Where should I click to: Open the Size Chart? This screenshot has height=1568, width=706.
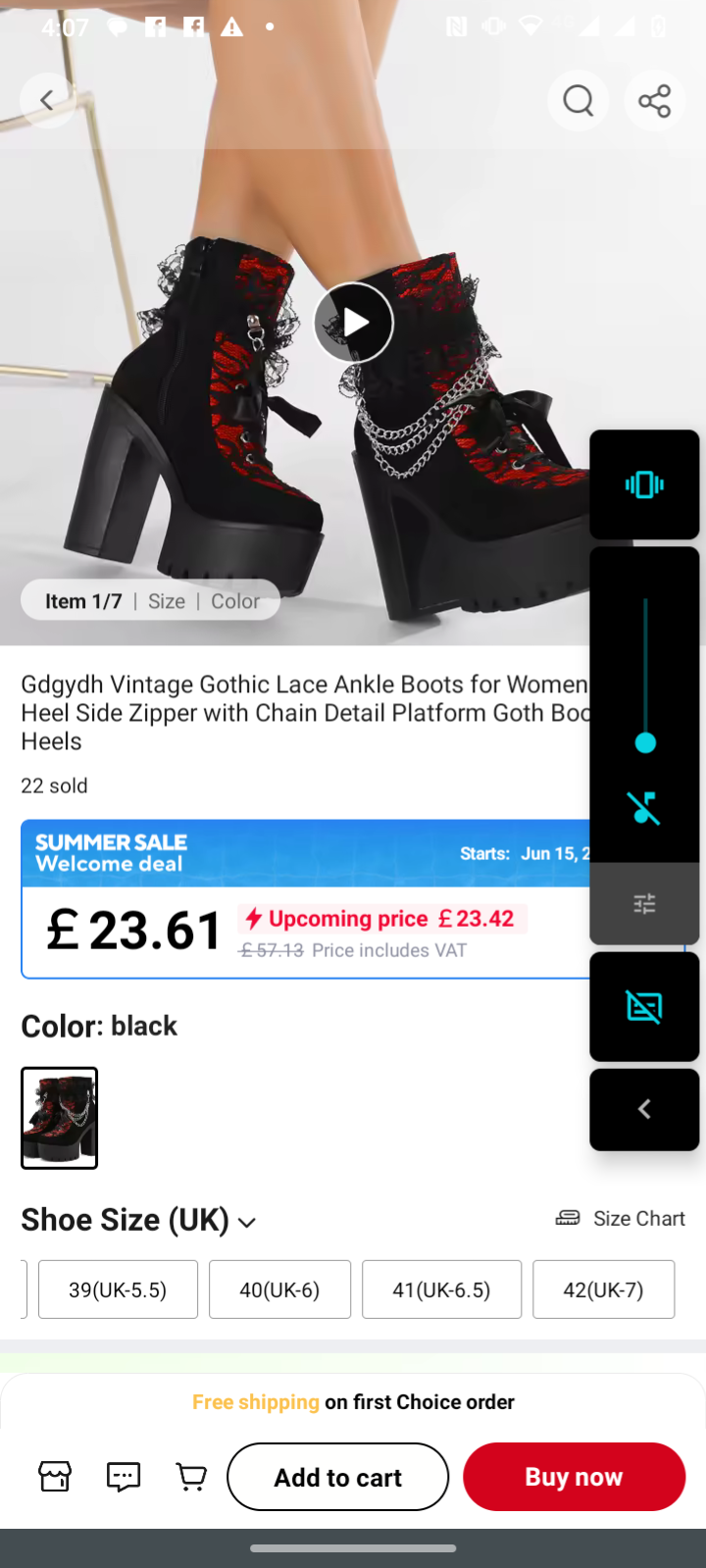point(620,1218)
